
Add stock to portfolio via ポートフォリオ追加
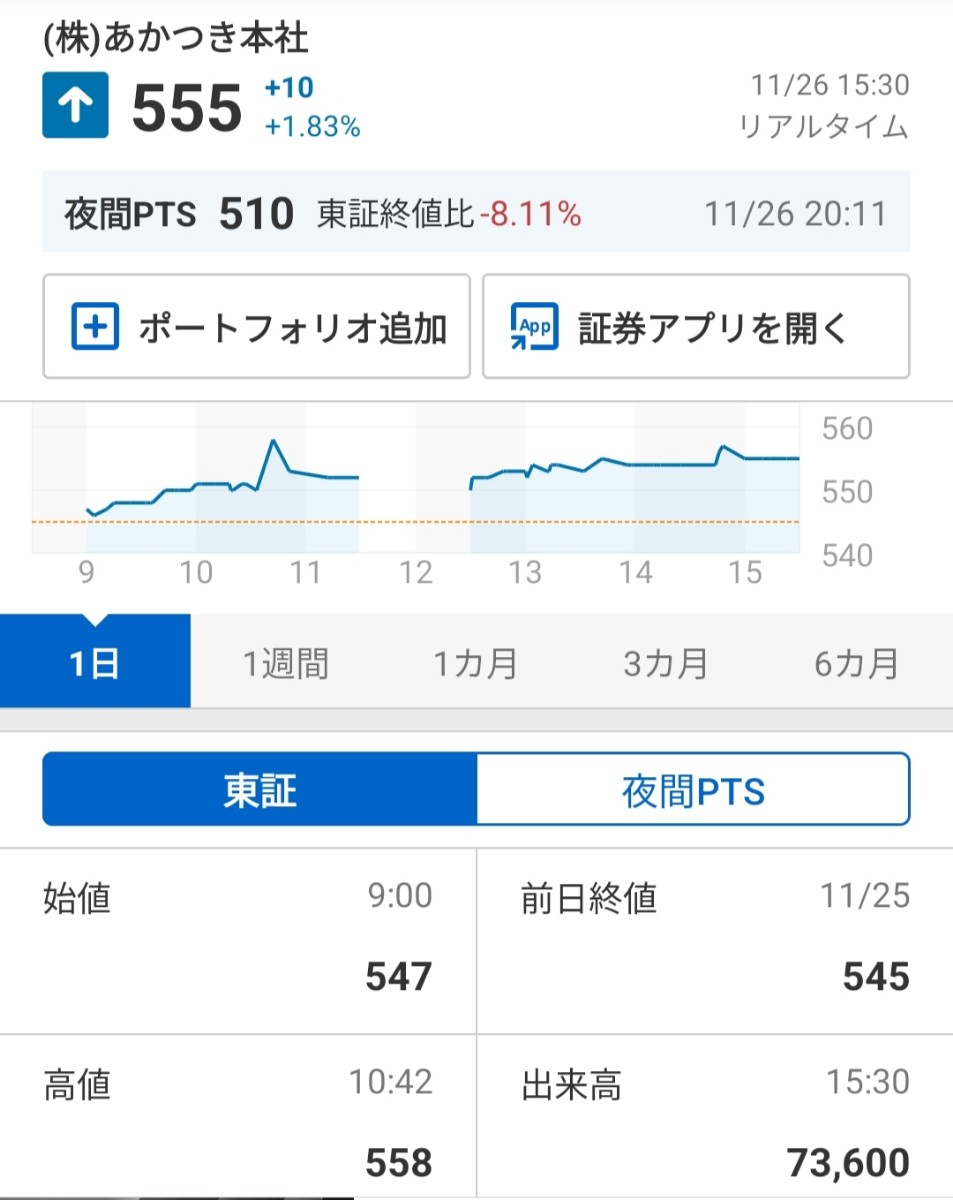pos(255,326)
